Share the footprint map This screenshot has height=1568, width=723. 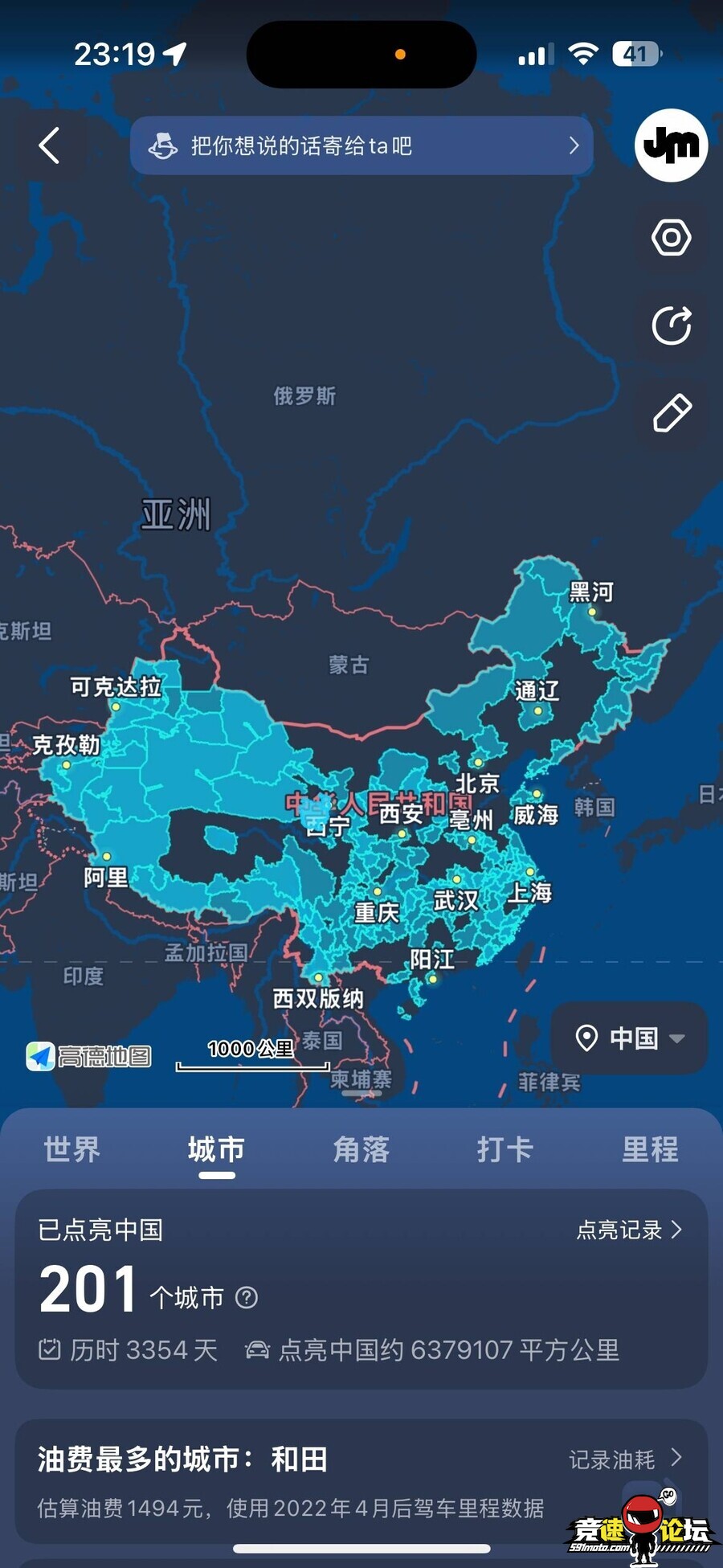[671, 325]
